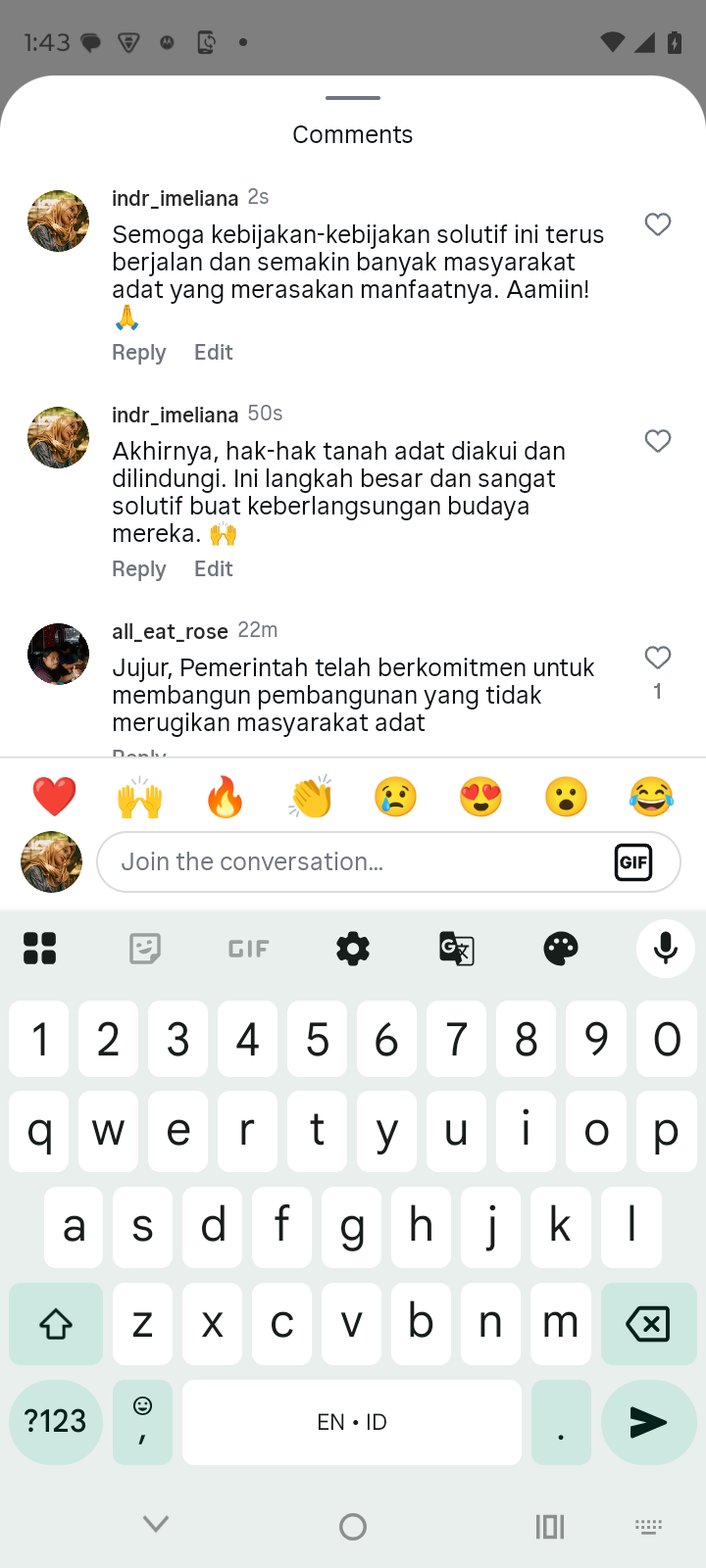Screen dimensions: 706x1568
Task: Reply to the "Akhirnya, hak-hak tanah" comment
Action: coord(138,569)
